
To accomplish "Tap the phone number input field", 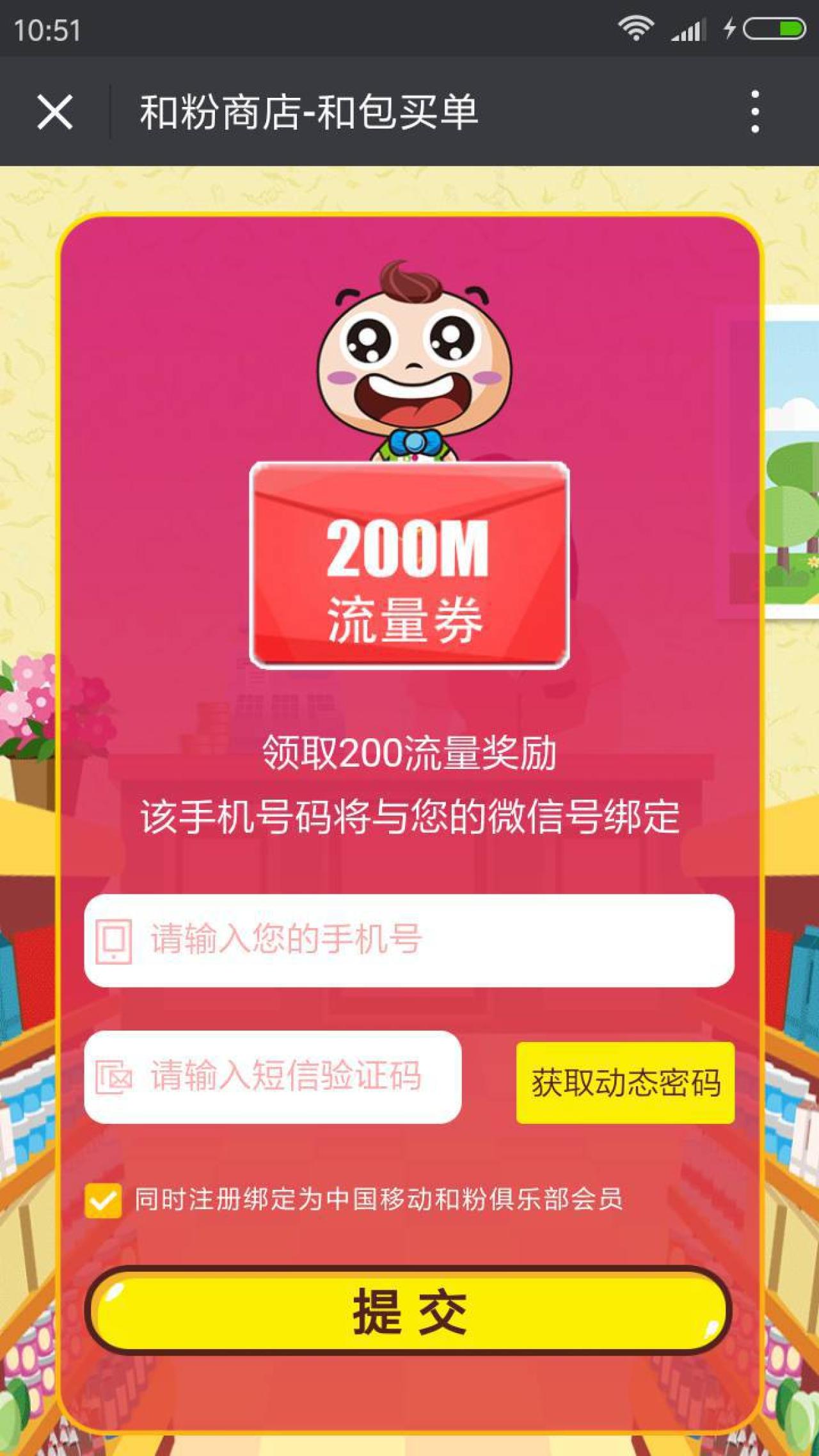I will (x=409, y=940).
